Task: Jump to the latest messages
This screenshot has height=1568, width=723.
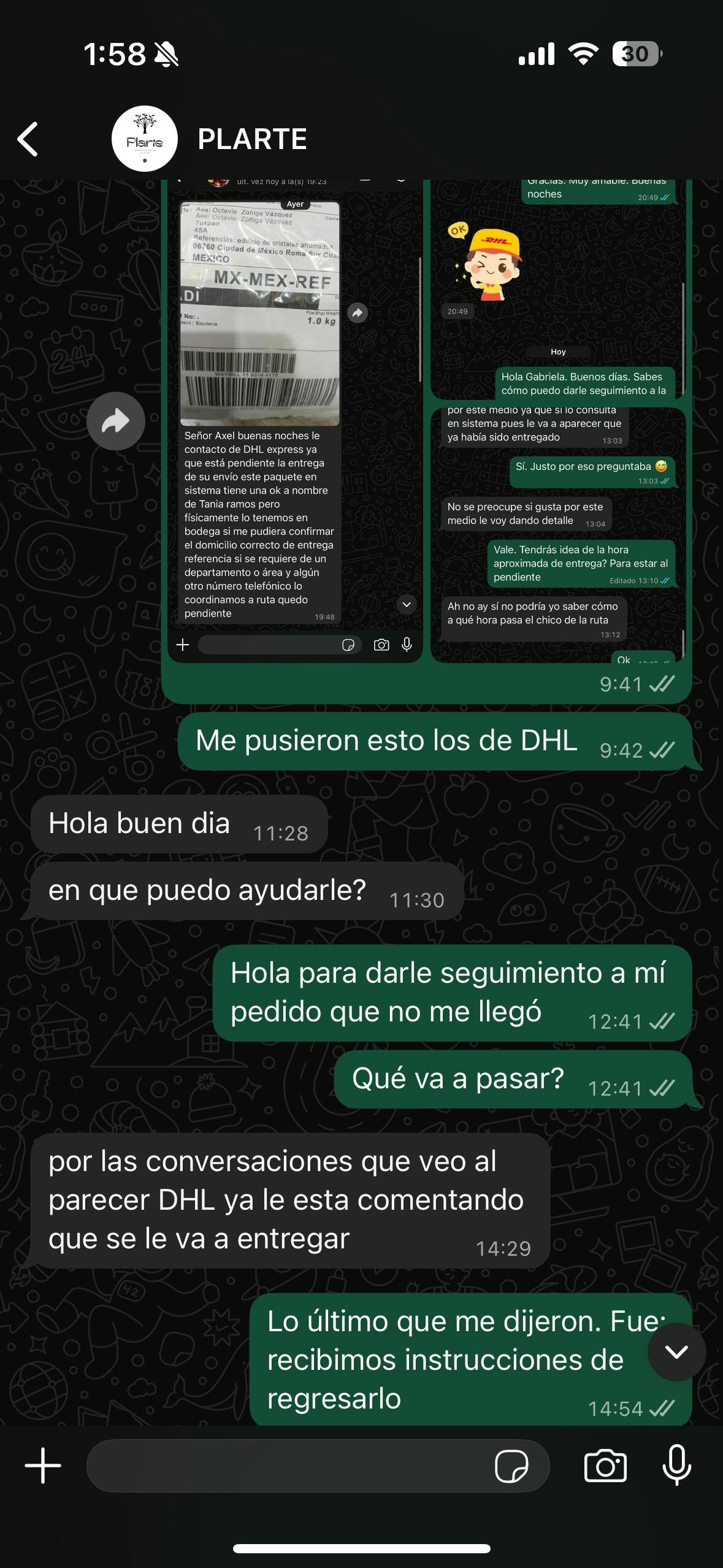Action: 676,1351
